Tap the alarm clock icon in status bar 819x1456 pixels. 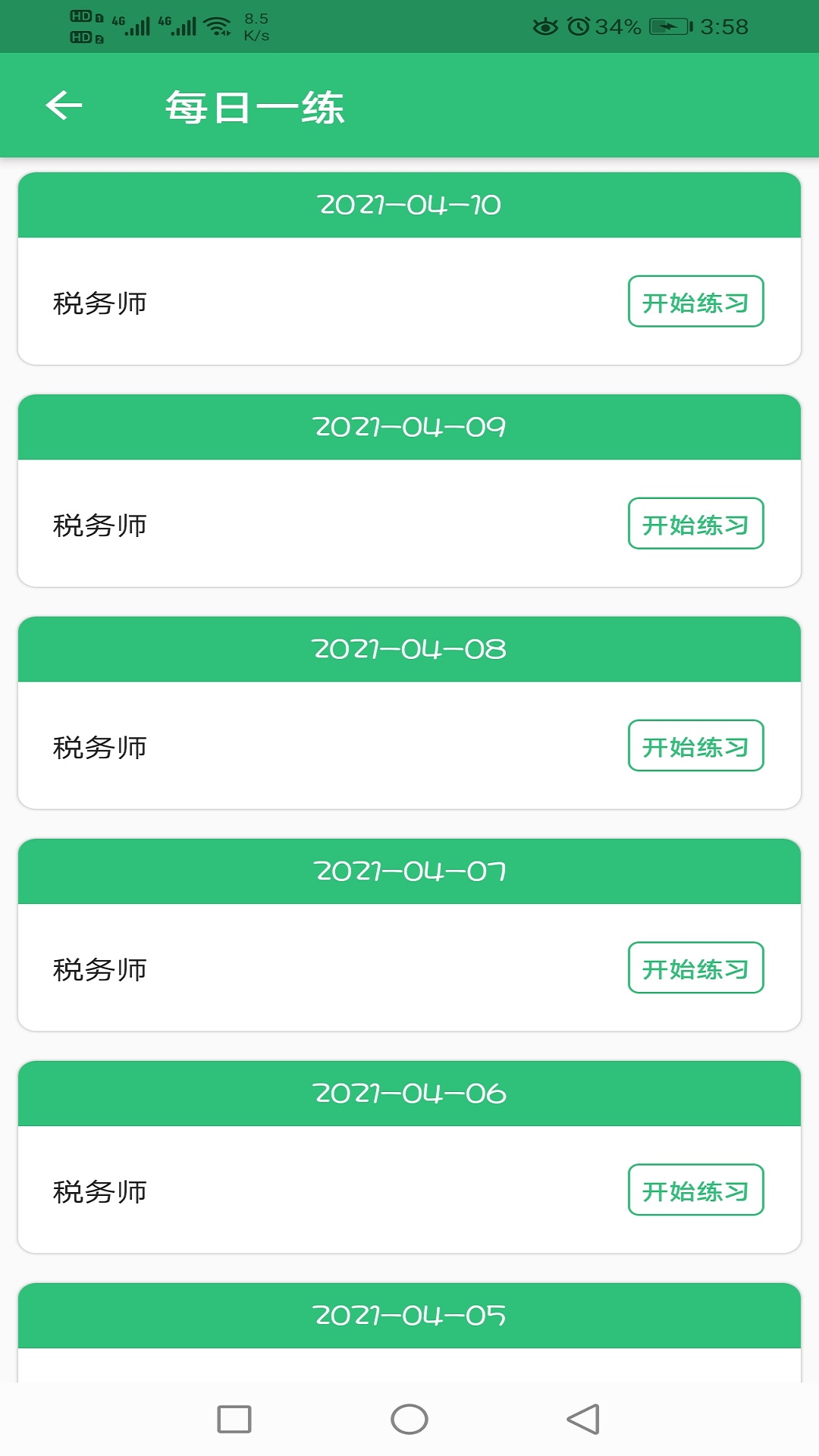pyautogui.click(x=579, y=25)
